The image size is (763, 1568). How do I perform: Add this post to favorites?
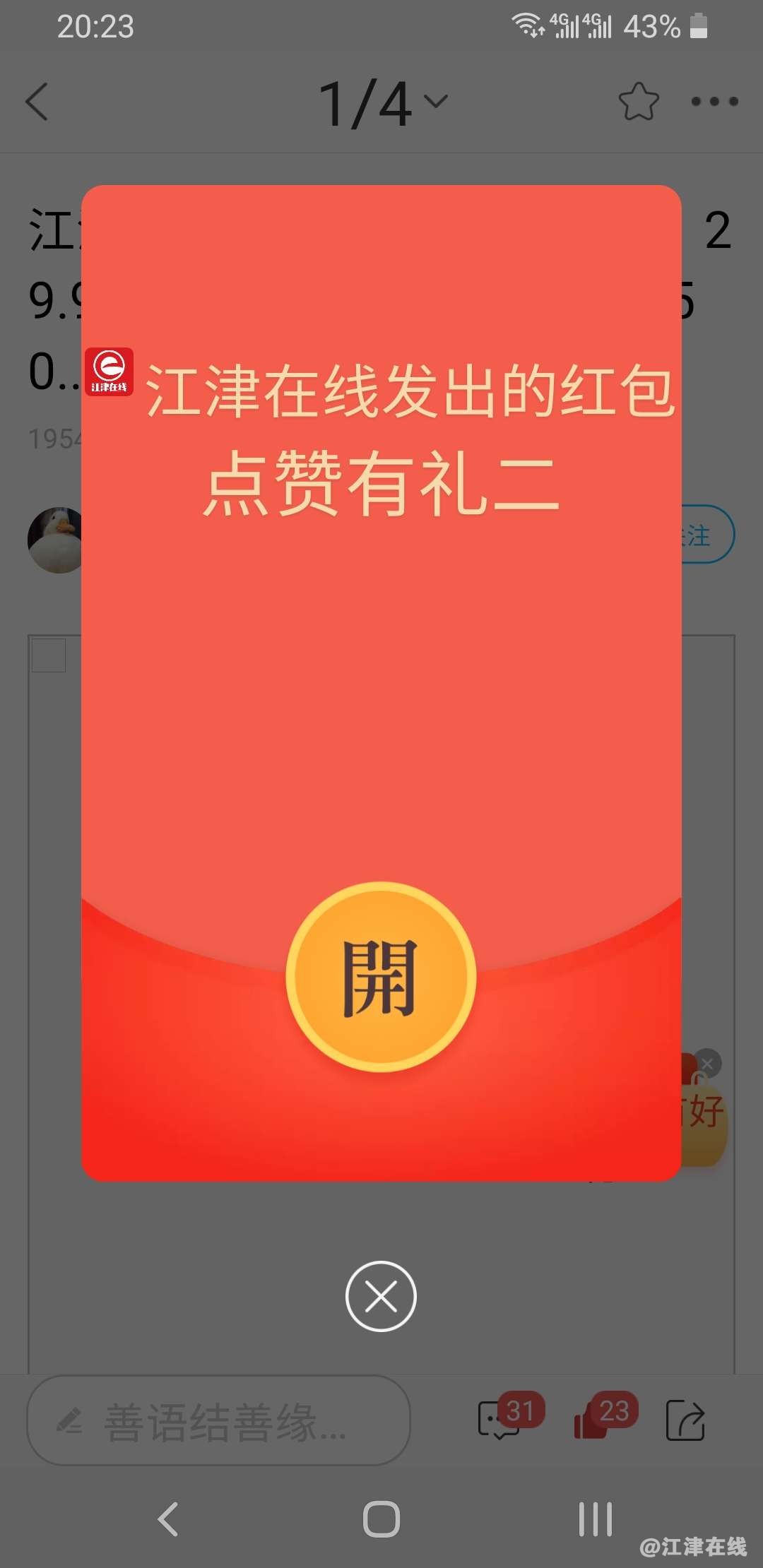pos(638,102)
